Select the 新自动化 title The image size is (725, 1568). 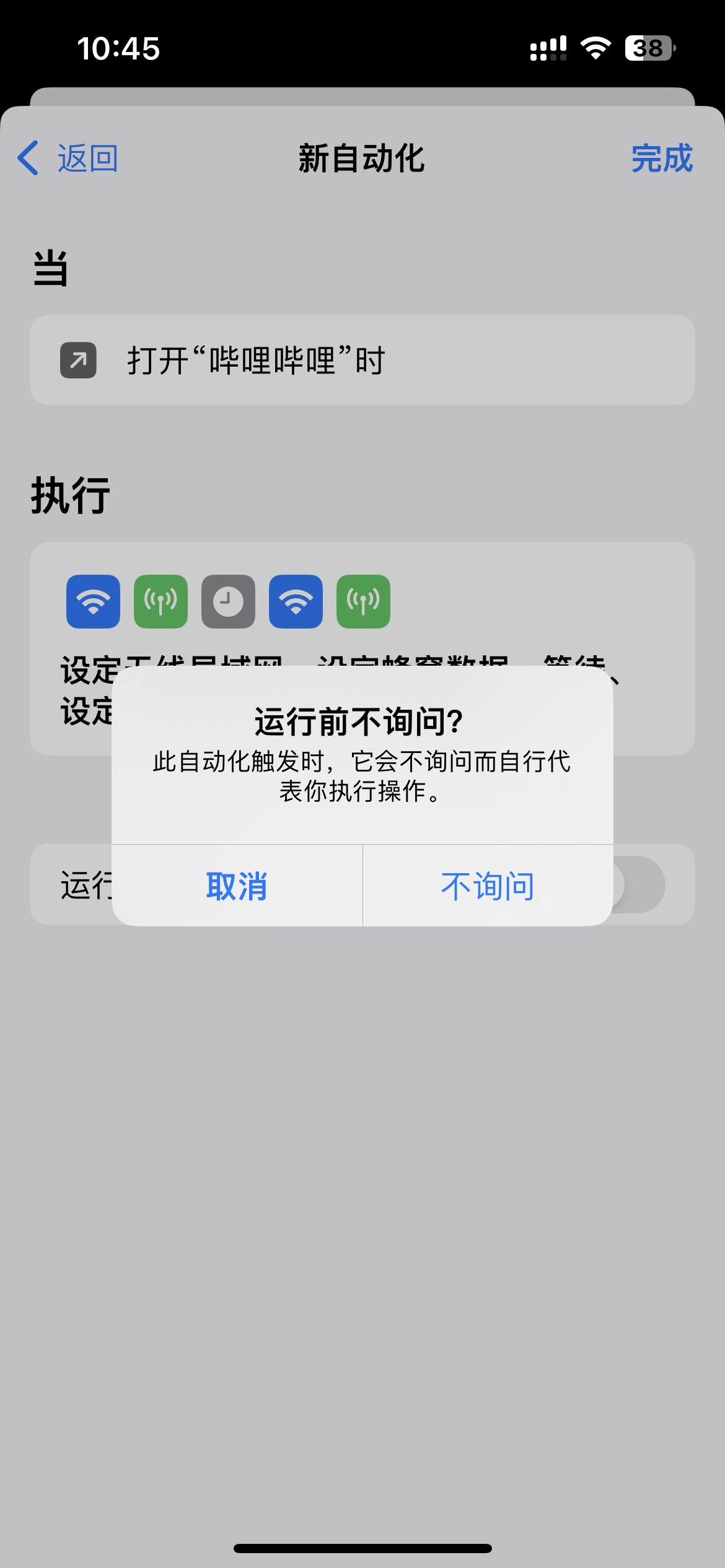point(362,159)
